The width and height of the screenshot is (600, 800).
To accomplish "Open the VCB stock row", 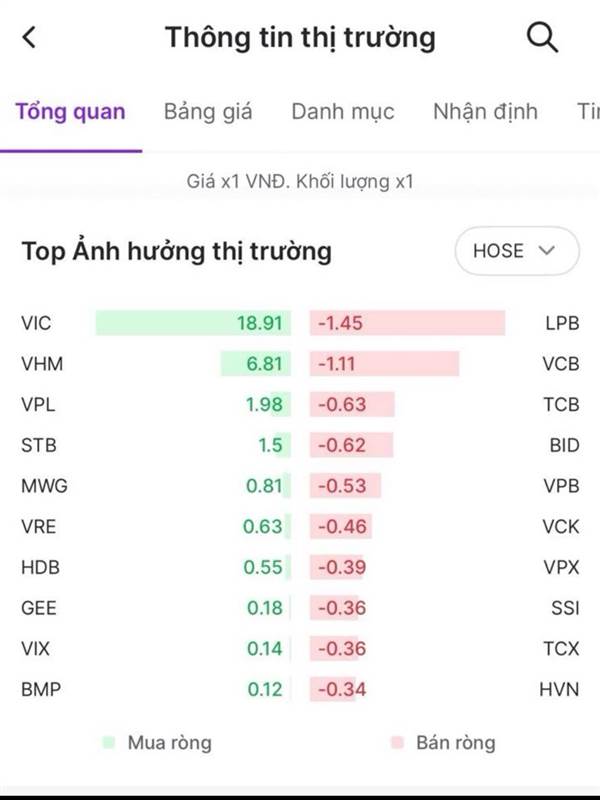I will point(444,364).
